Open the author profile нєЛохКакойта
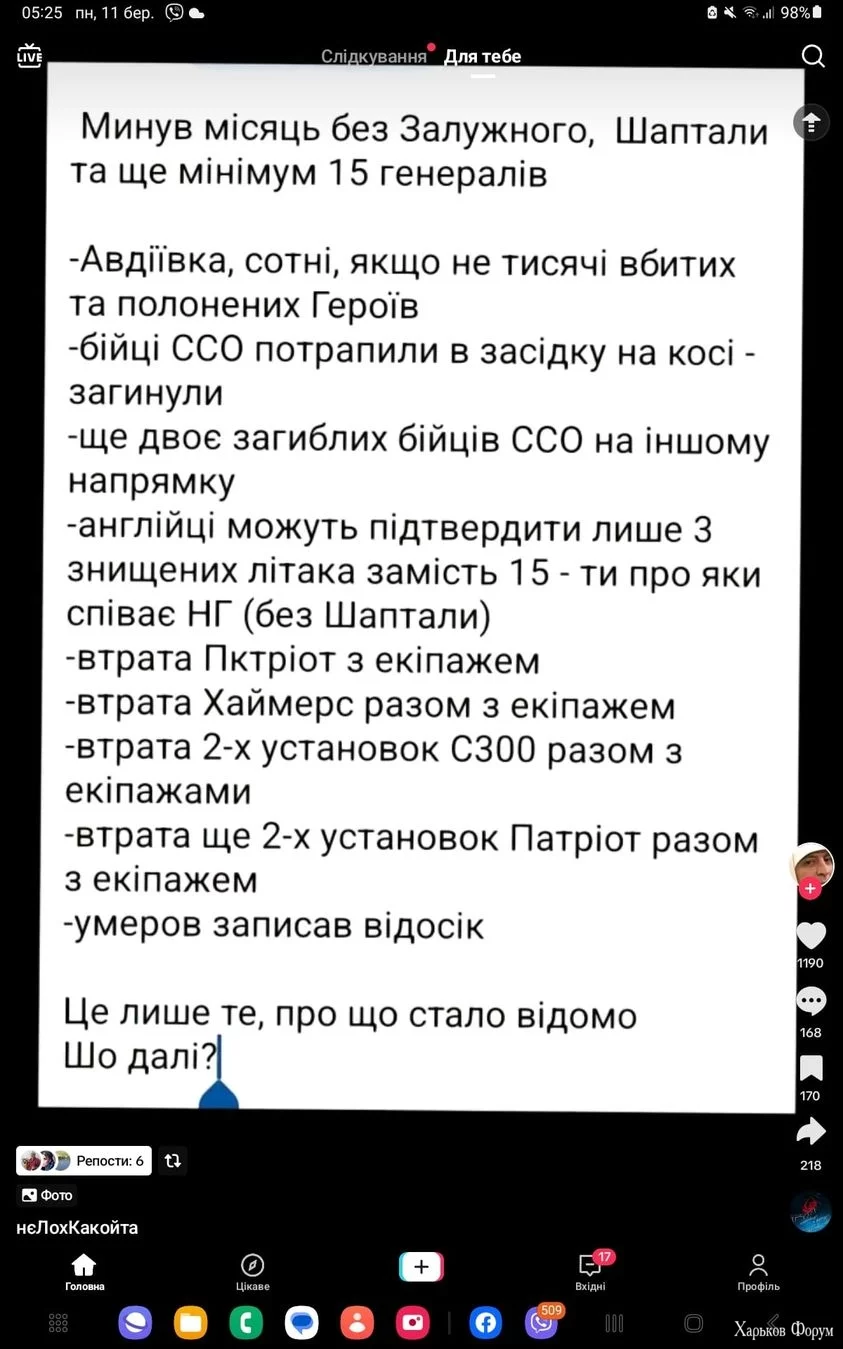 coord(77,1227)
